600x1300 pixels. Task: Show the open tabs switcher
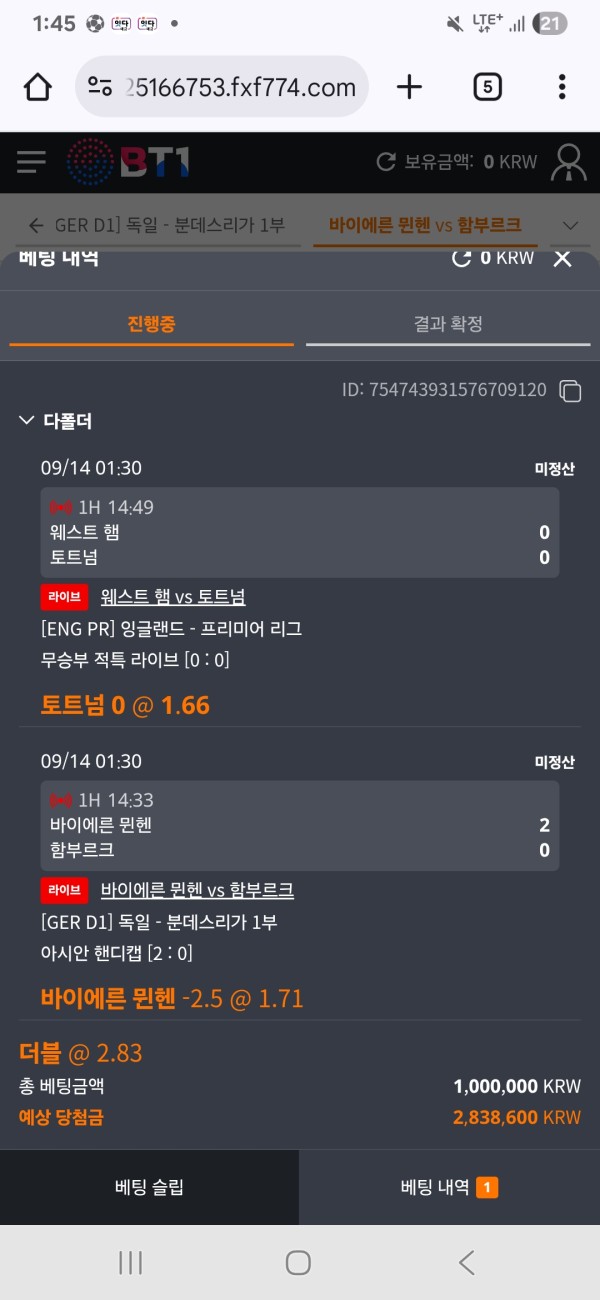pos(486,88)
